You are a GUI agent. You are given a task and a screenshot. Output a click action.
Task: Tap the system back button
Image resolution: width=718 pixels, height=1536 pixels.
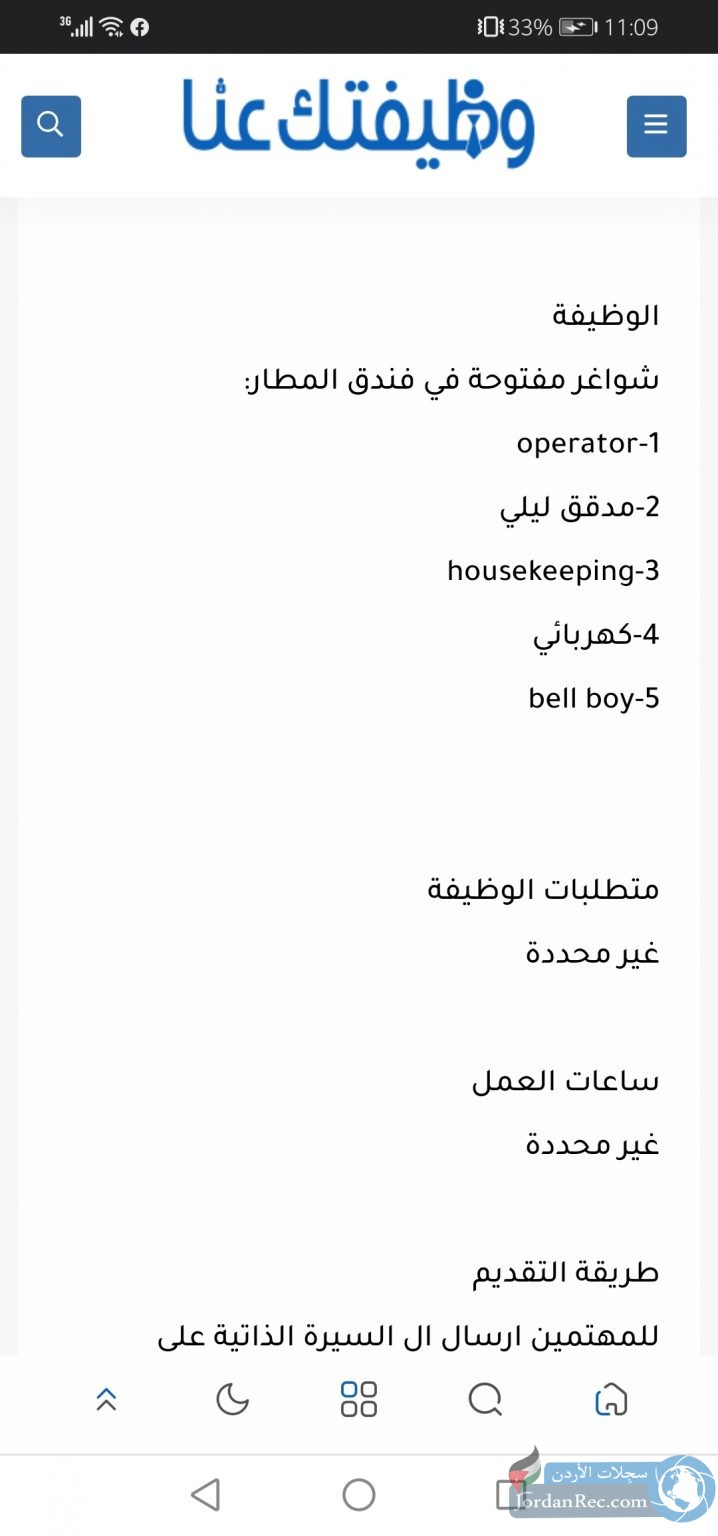click(205, 1495)
